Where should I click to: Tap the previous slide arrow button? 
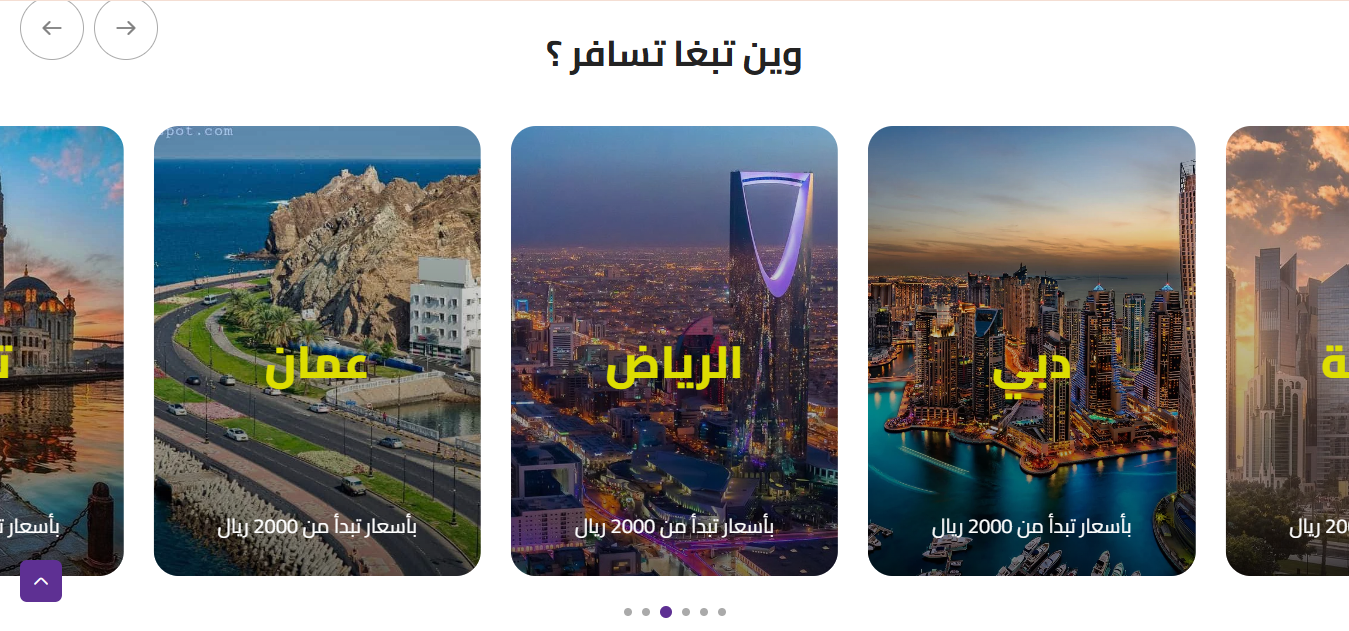[52, 28]
